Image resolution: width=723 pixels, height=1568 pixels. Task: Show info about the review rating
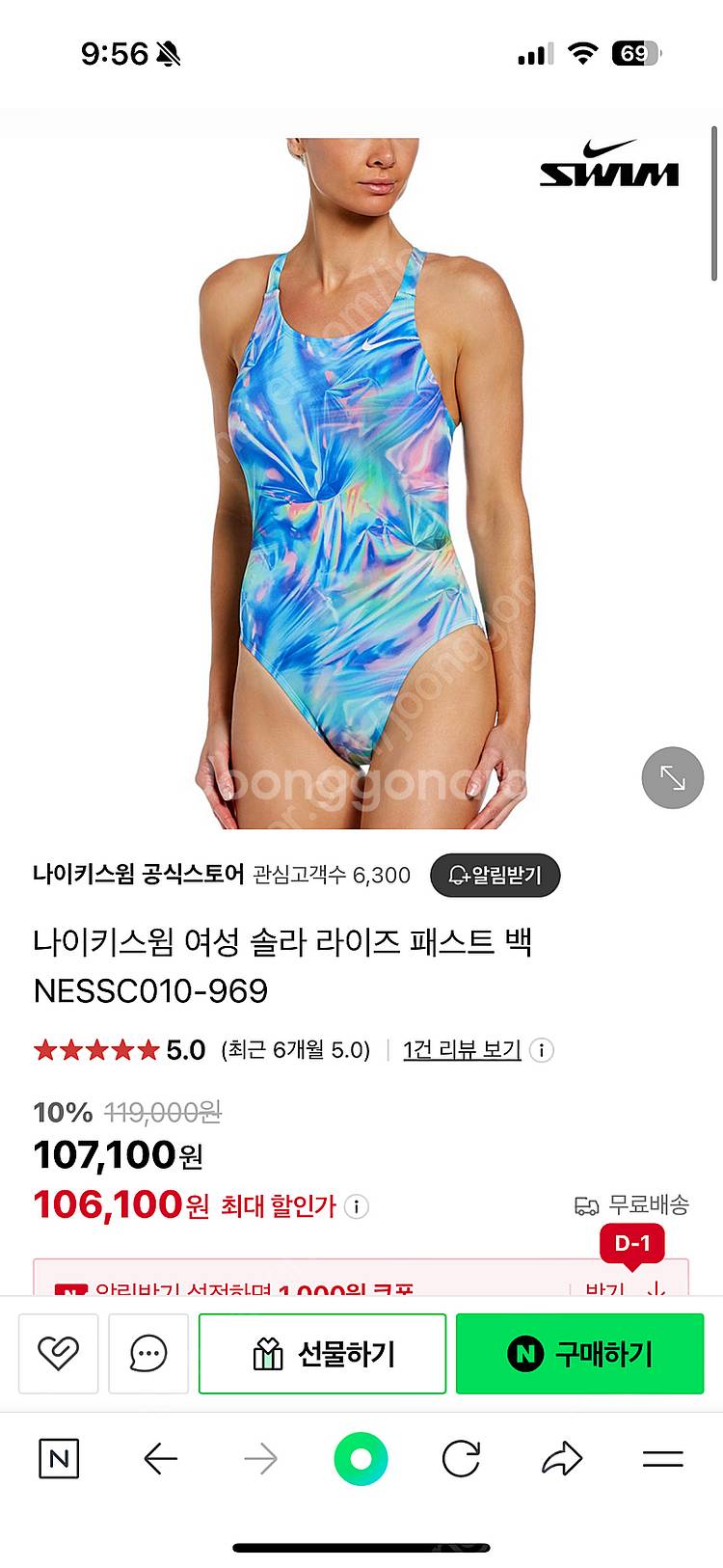click(x=543, y=1050)
